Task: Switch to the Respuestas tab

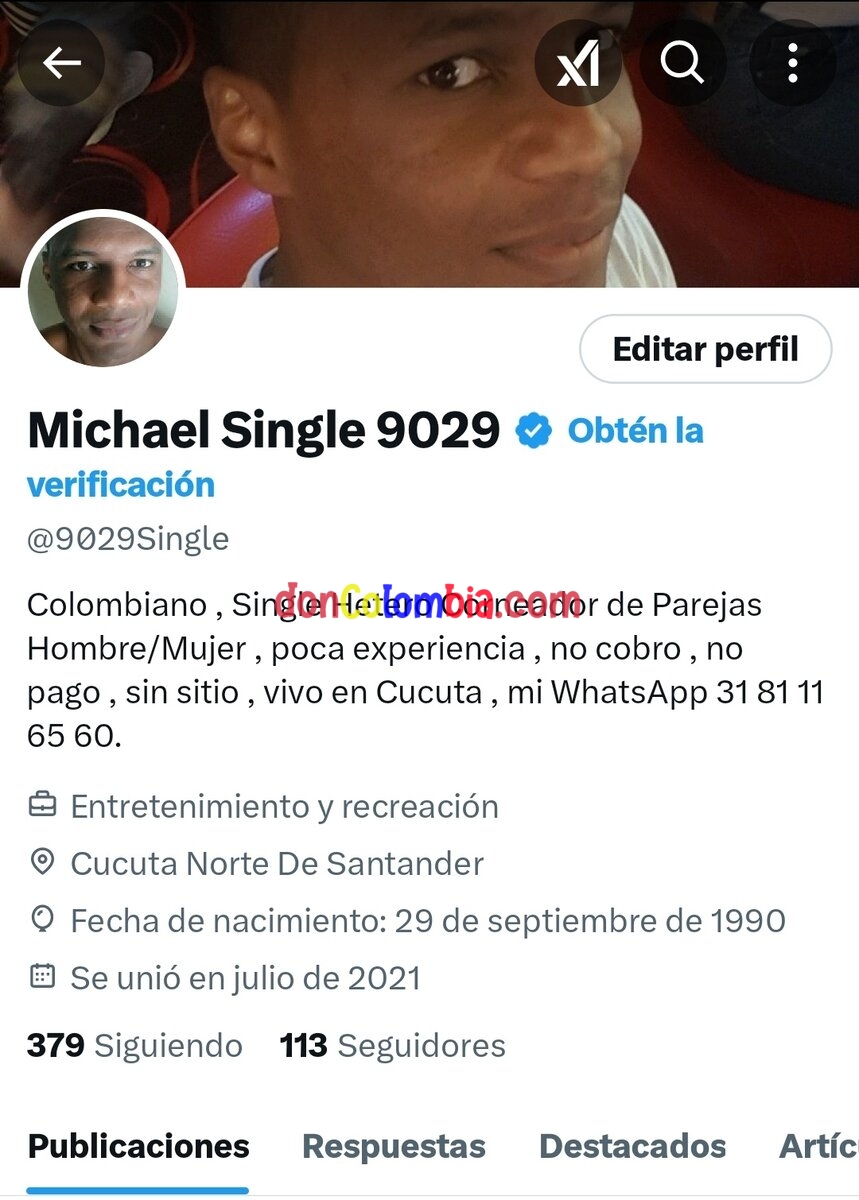Action: (394, 1146)
